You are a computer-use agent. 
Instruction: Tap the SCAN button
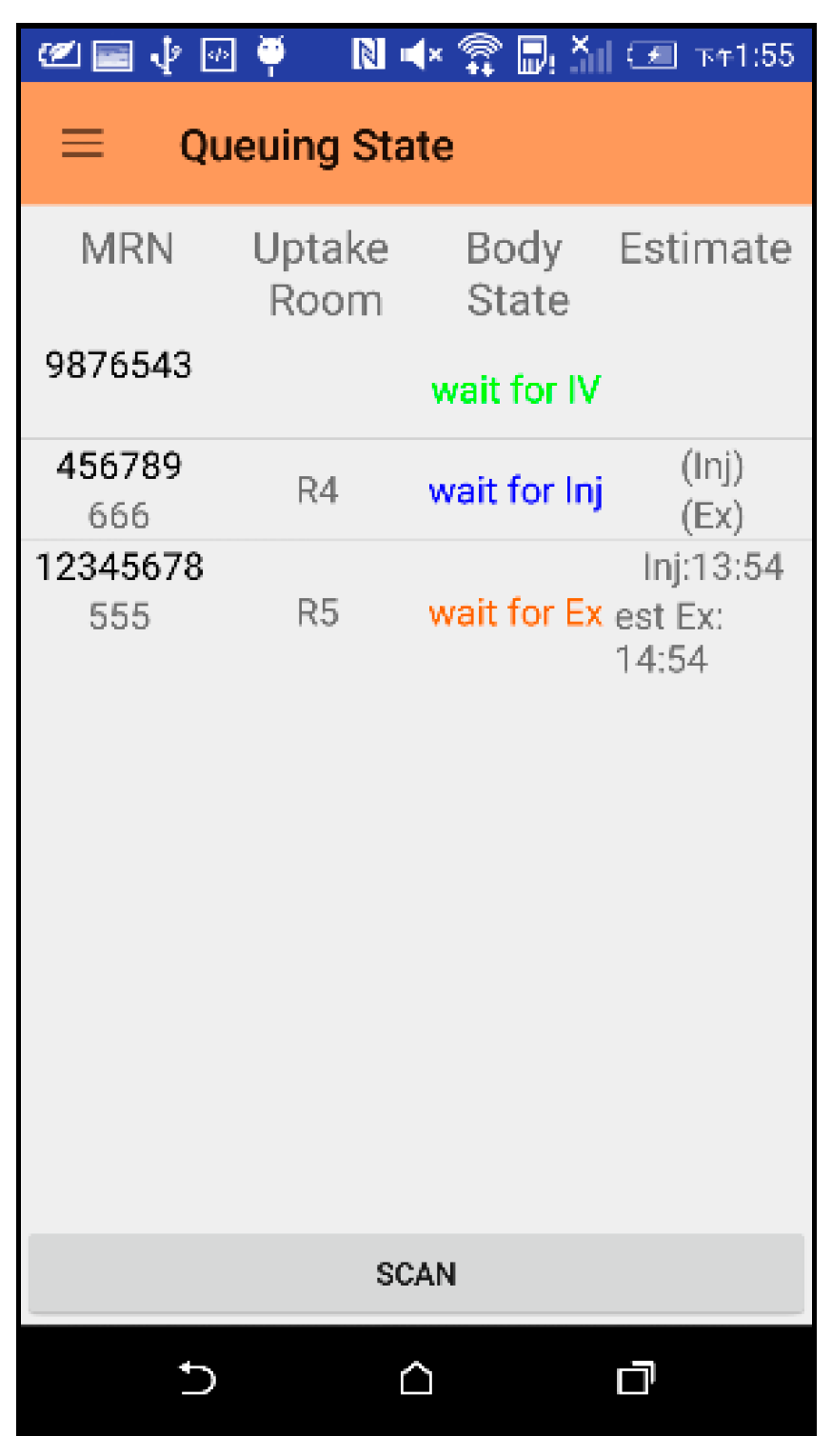[416, 1273]
